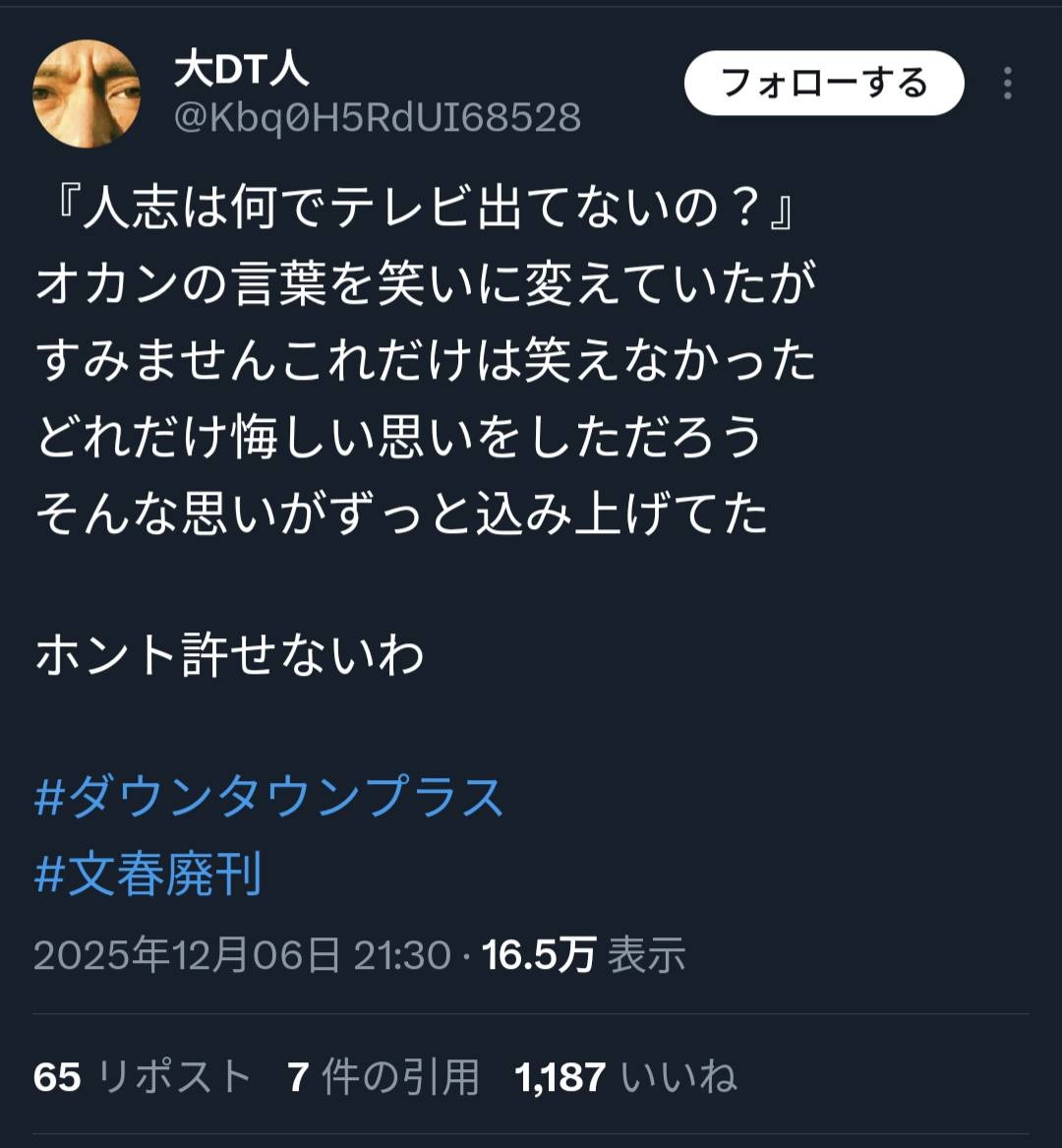Viewport: 1062px width, 1148px height.
Task: Open the @Kbq0H5RdUI68528 account handle
Action: coord(378,118)
